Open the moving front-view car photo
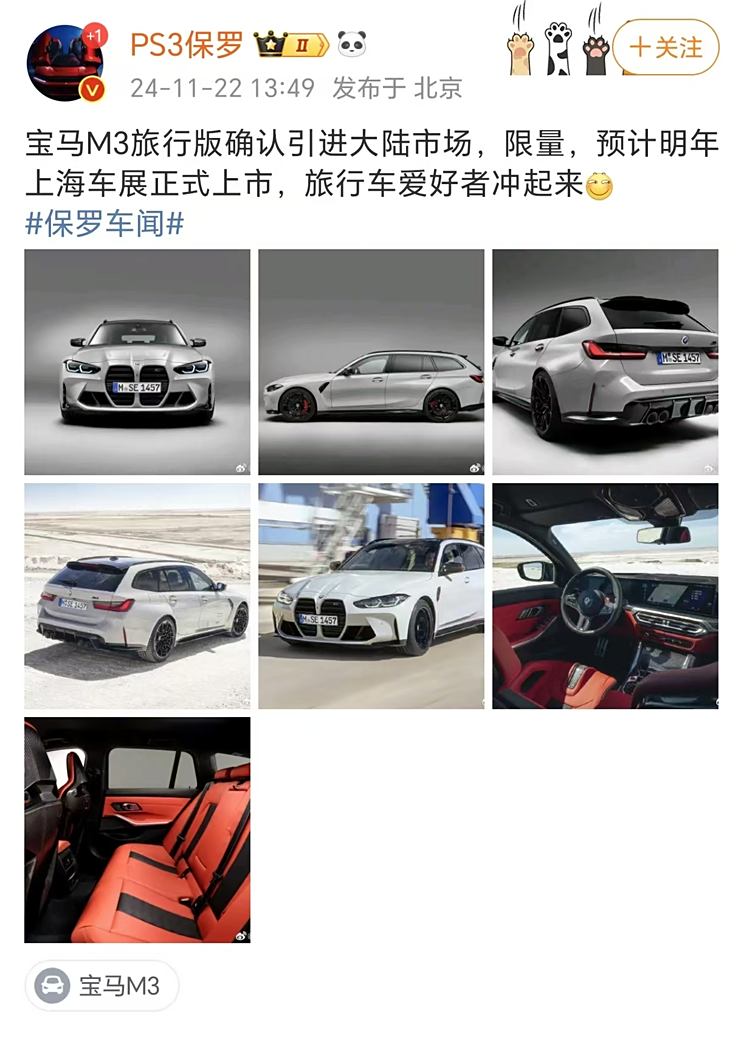The height and width of the screenshot is (1041, 744). 371,596
